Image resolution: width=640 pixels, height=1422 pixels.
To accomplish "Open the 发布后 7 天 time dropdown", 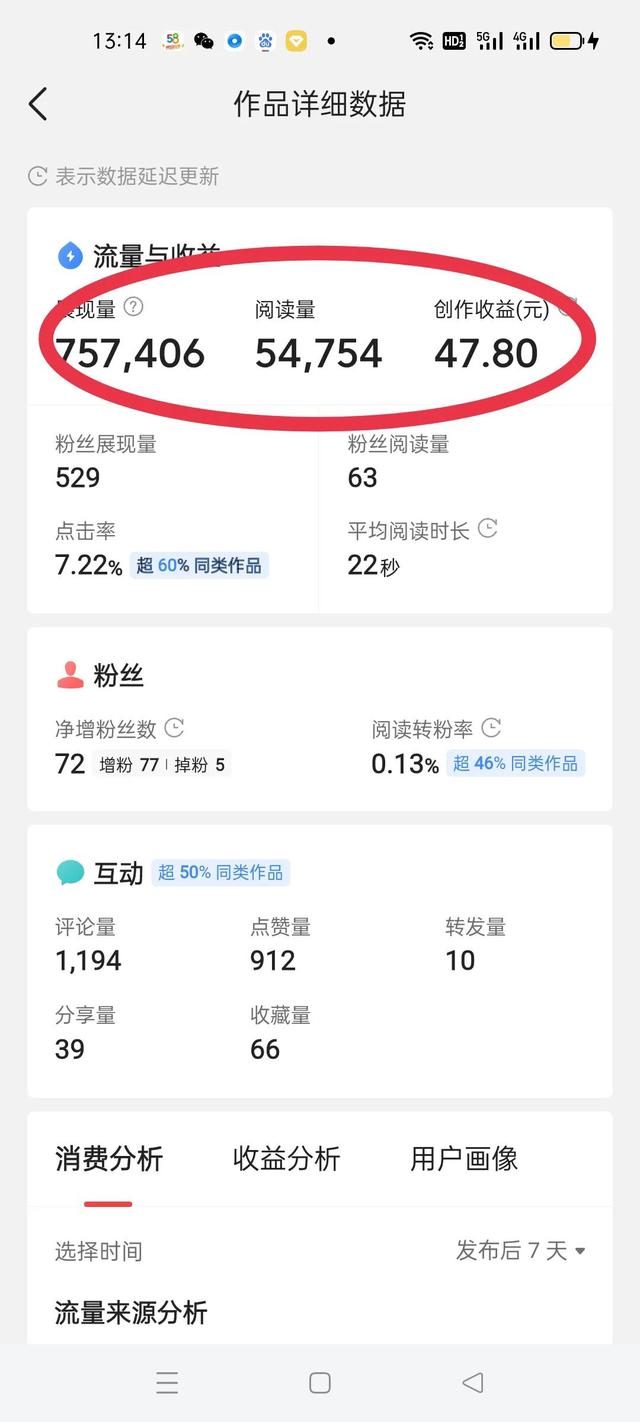I will point(520,1250).
